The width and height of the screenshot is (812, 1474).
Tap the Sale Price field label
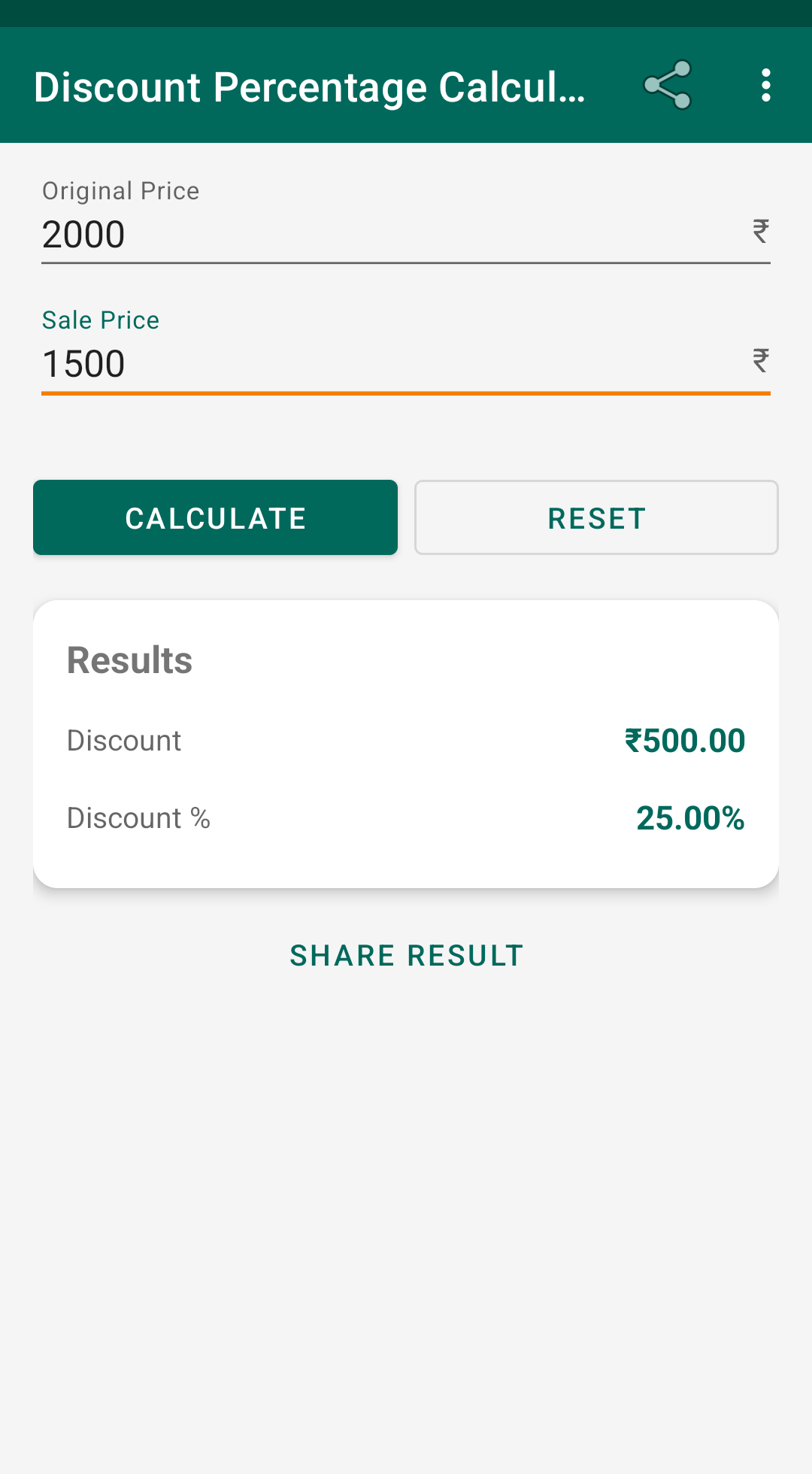(100, 320)
